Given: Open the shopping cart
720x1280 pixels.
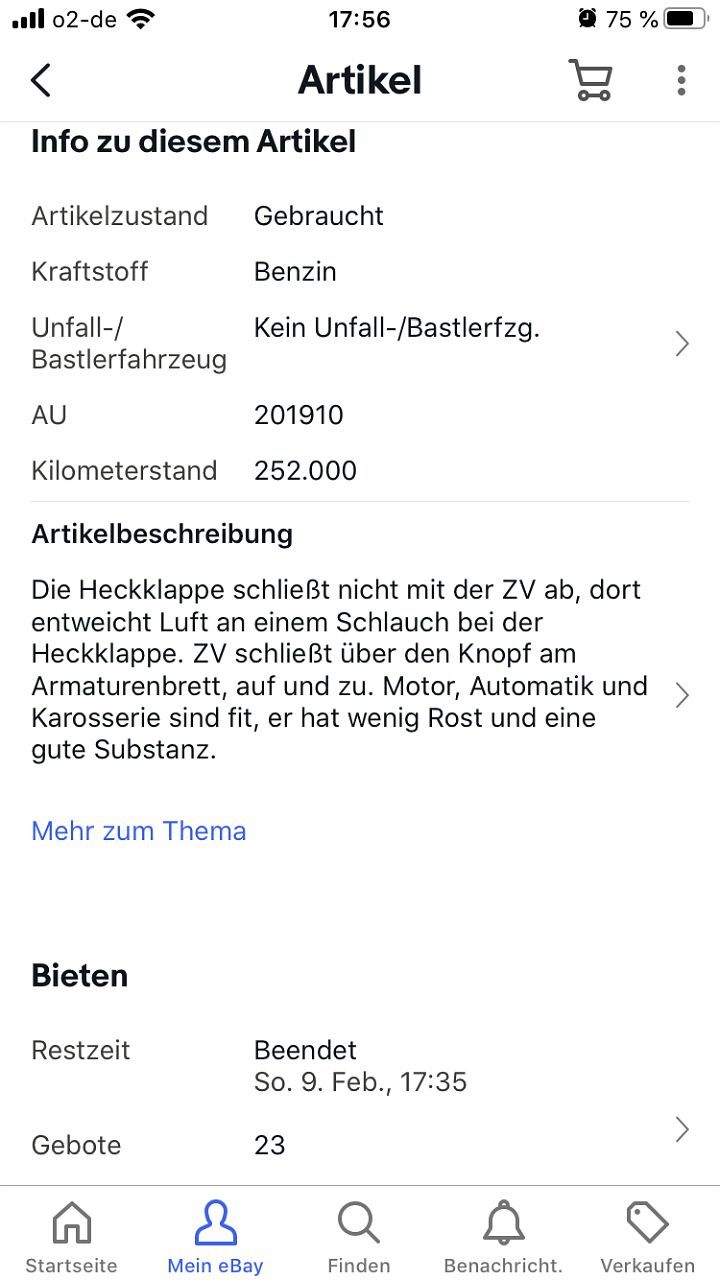Looking at the screenshot, I should (x=590, y=80).
